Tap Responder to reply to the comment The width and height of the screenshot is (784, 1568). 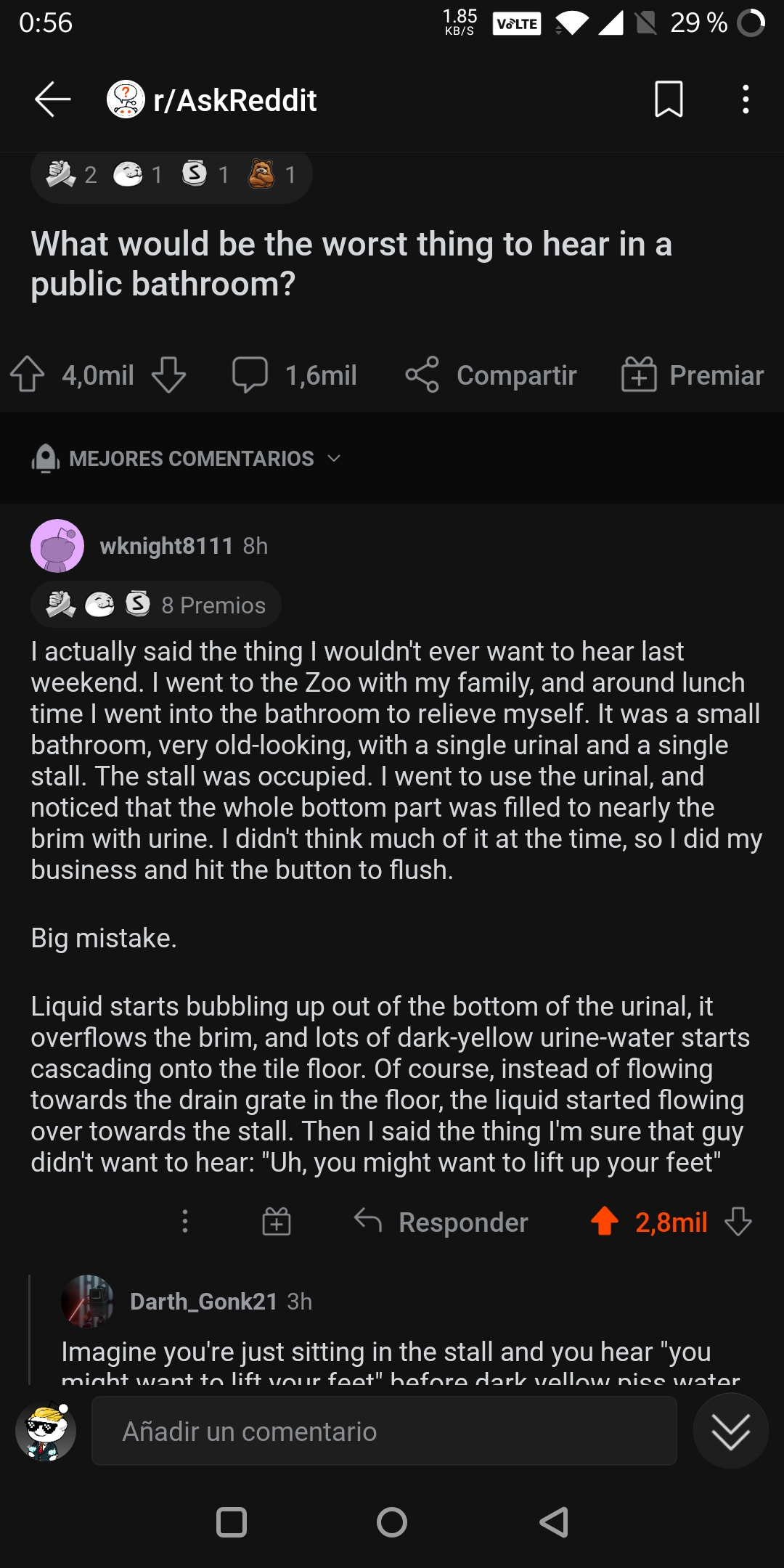pos(444,1222)
